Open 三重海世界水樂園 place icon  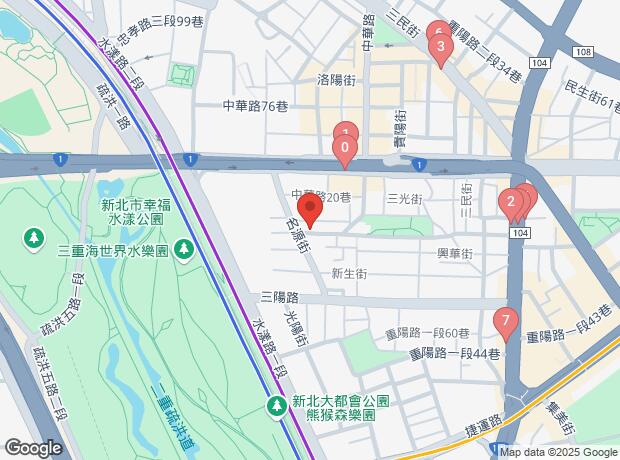click(x=184, y=248)
